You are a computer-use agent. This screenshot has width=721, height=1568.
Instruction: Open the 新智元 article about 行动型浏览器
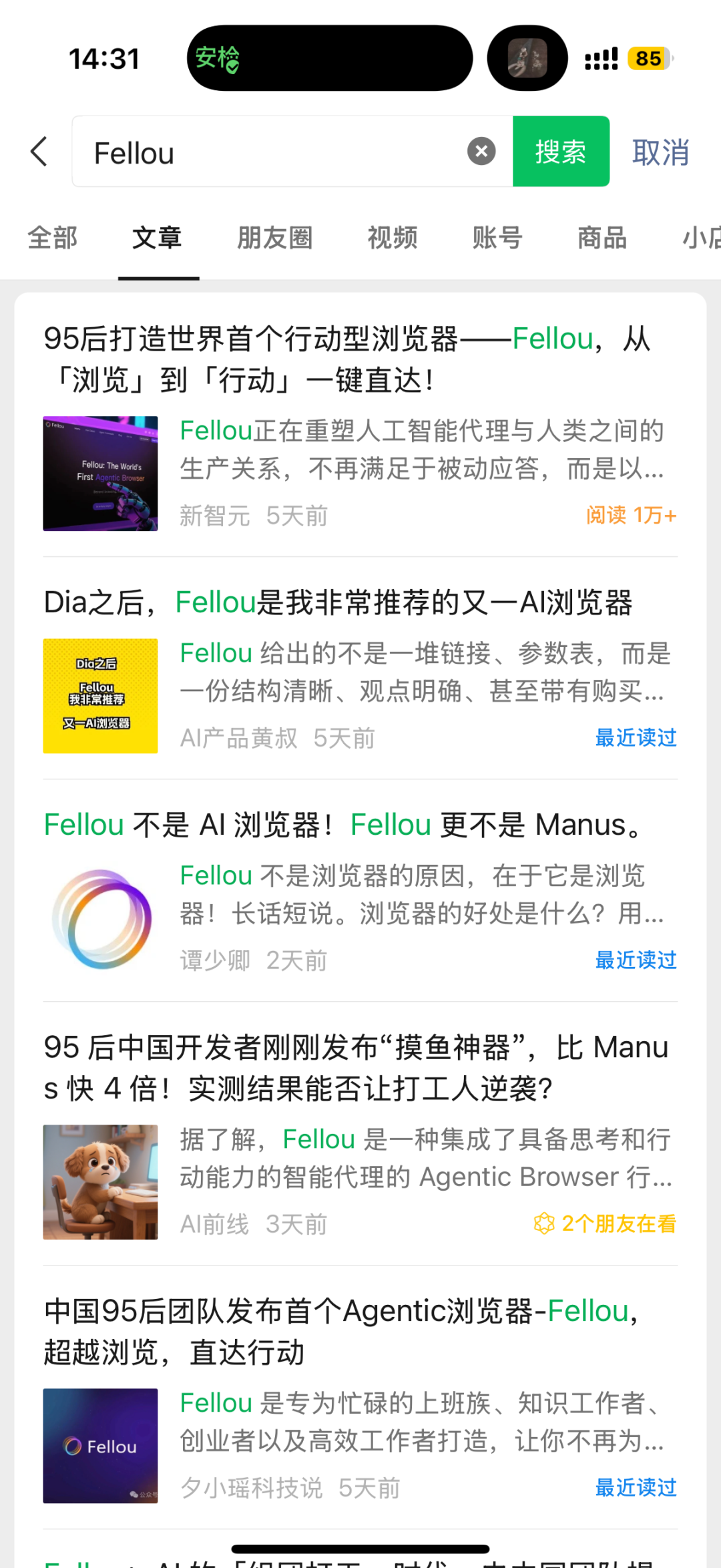coord(347,359)
